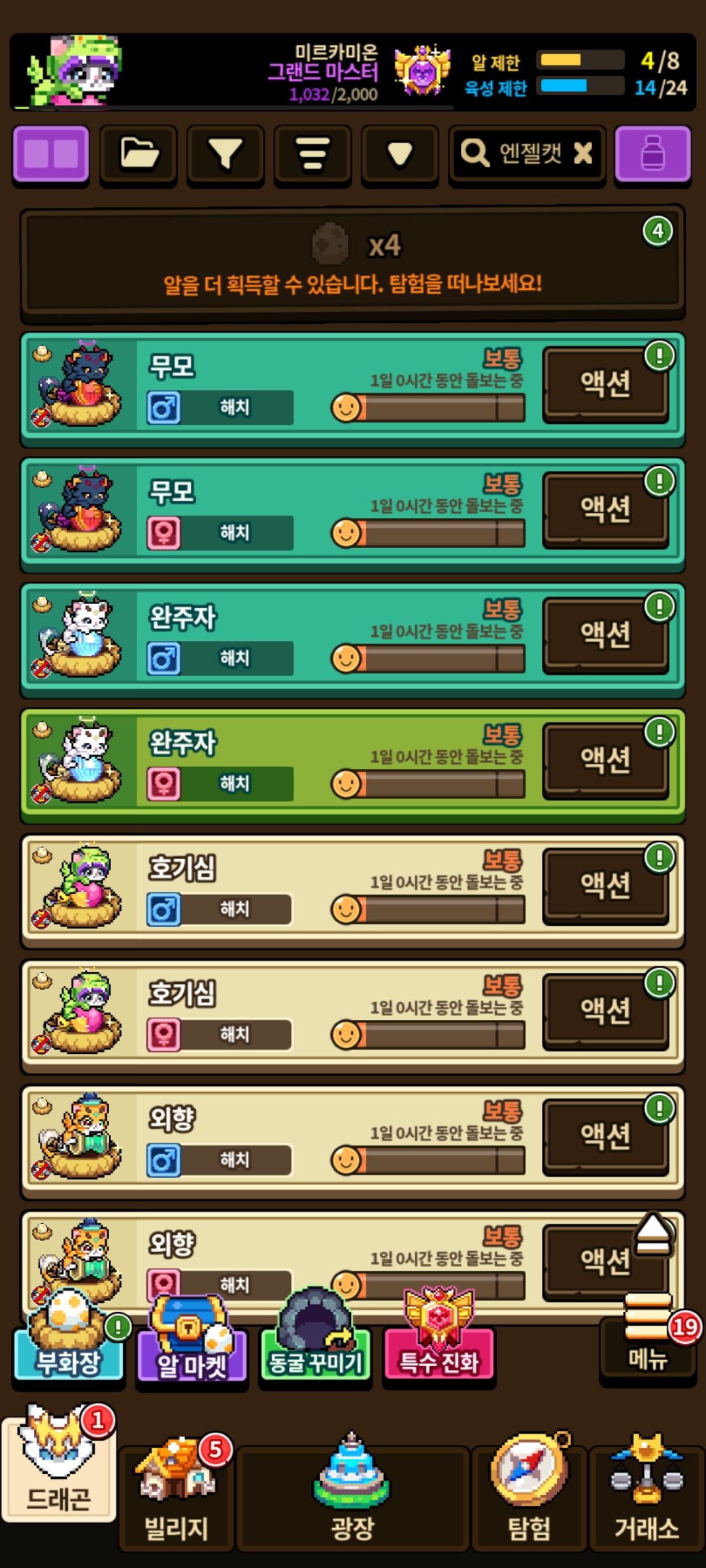Image resolution: width=706 pixels, height=1568 pixels.
Task: Tap the banner to get more eggs
Action: click(353, 263)
